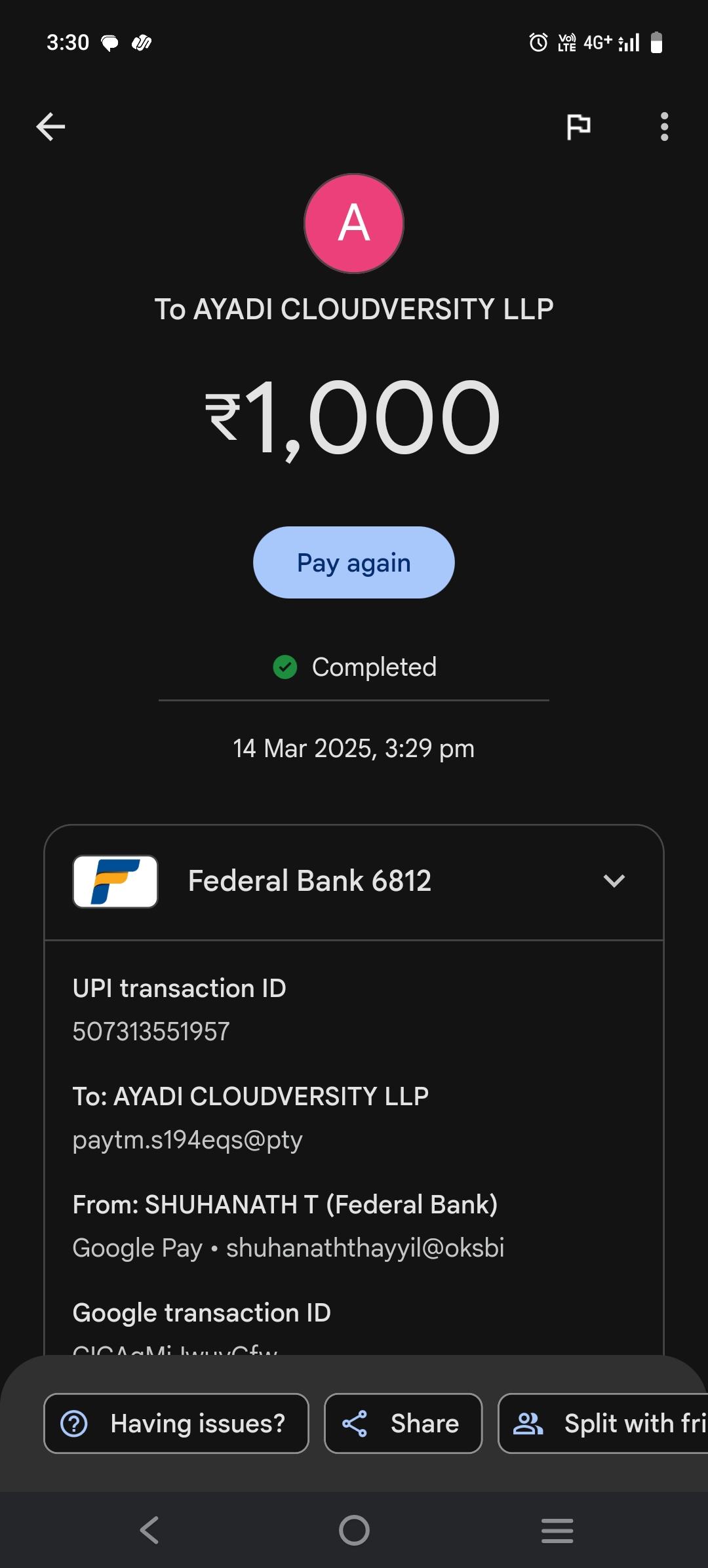Image resolution: width=708 pixels, height=1568 pixels.
Task: Go back using the top arrow
Action: tap(50, 127)
